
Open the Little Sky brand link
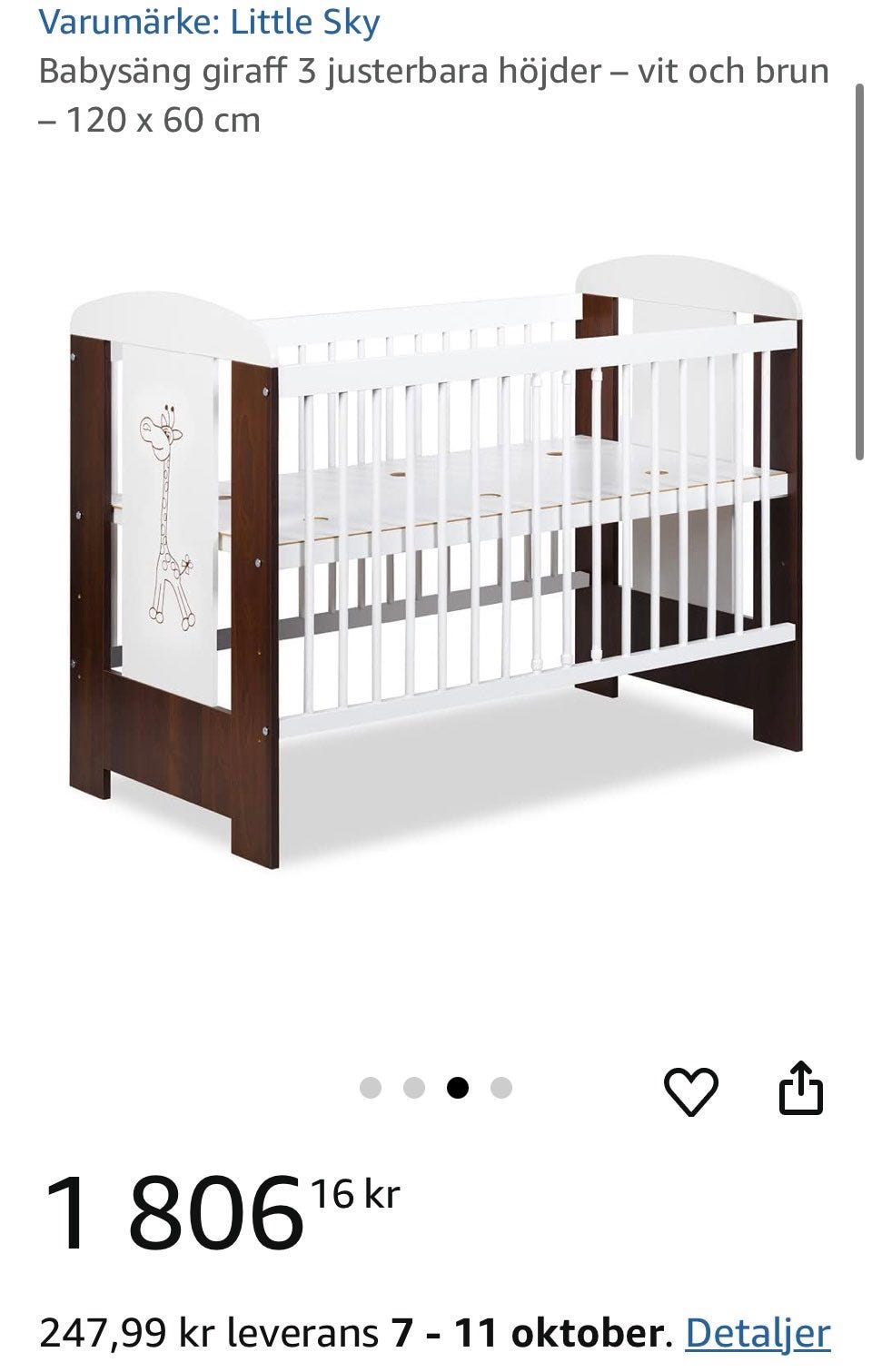(x=209, y=22)
